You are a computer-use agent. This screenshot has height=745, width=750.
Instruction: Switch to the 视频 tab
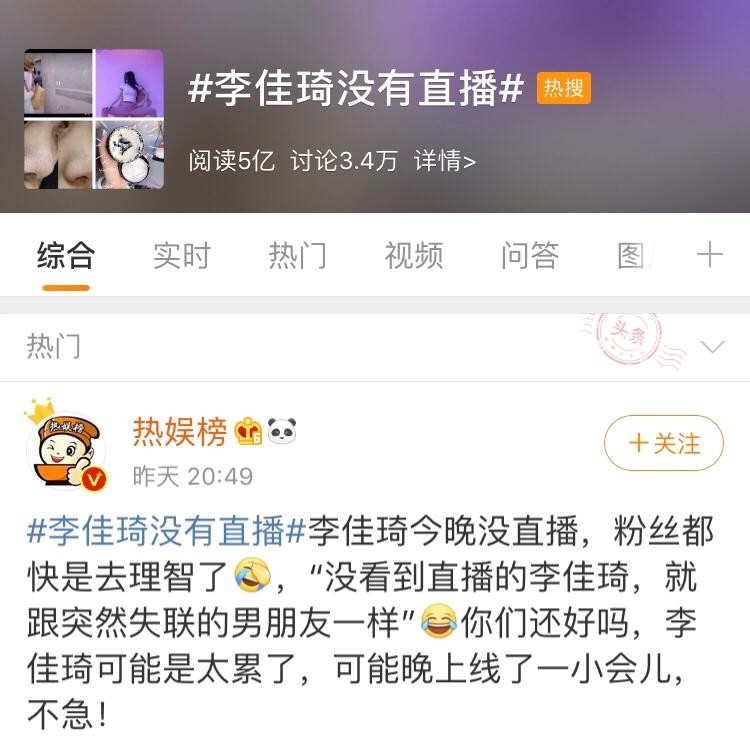tap(413, 256)
